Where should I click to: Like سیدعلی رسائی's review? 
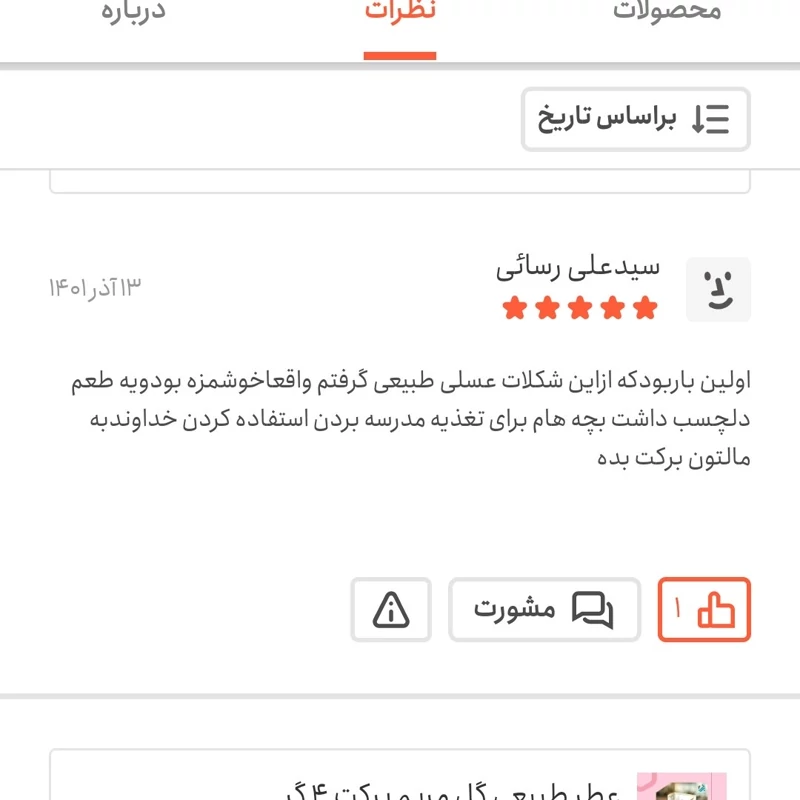tap(704, 609)
